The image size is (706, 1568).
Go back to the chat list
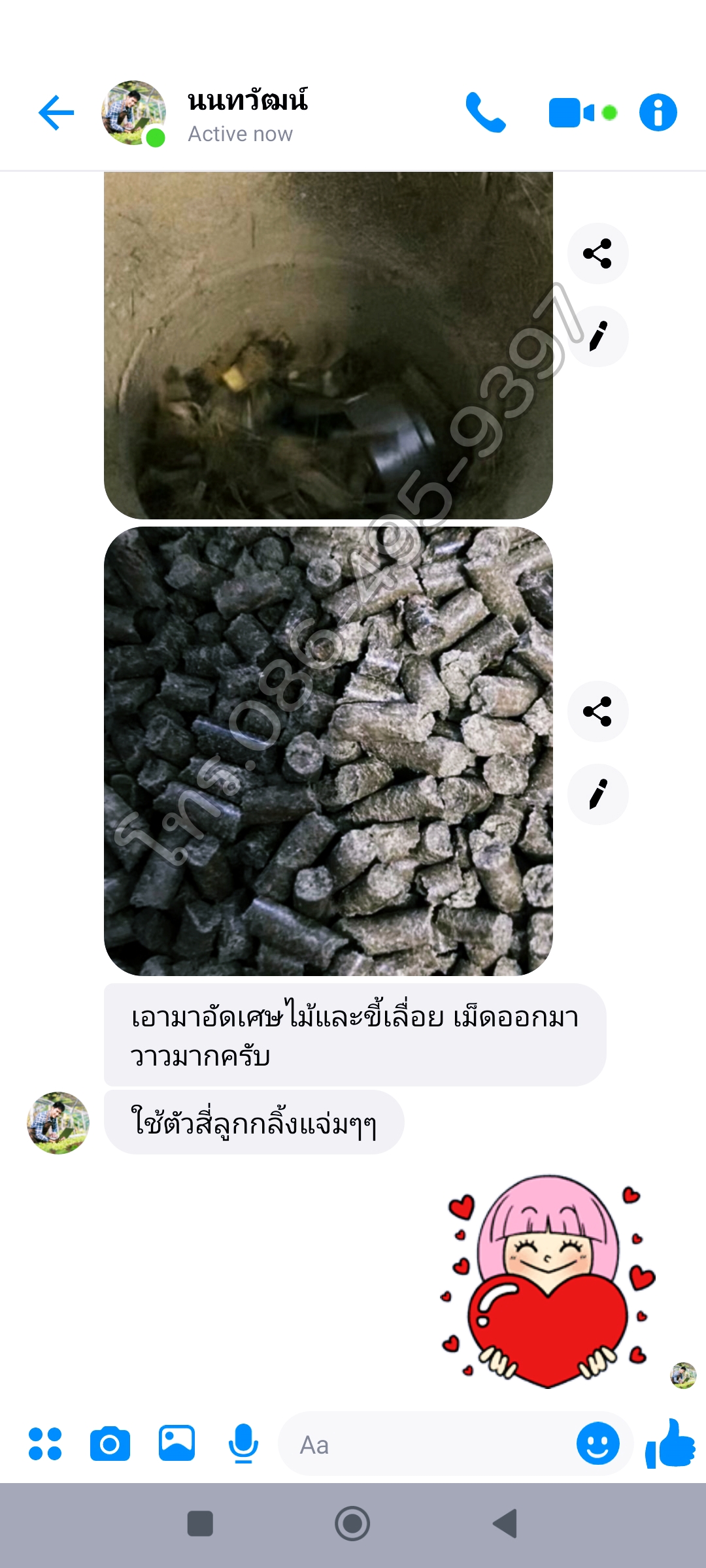pyautogui.click(x=56, y=113)
